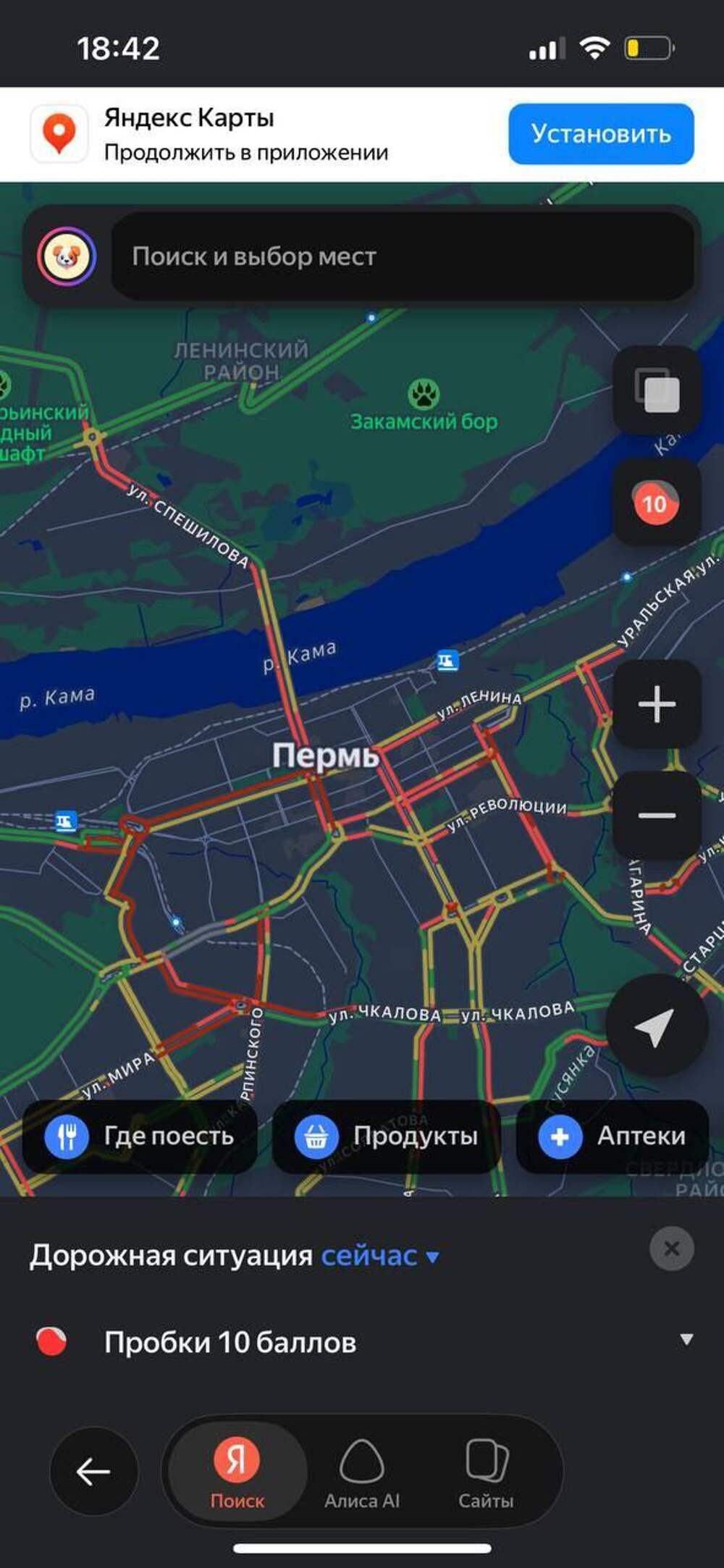Go back with the arrow button
This screenshot has height=1568, width=724.
(x=93, y=1472)
